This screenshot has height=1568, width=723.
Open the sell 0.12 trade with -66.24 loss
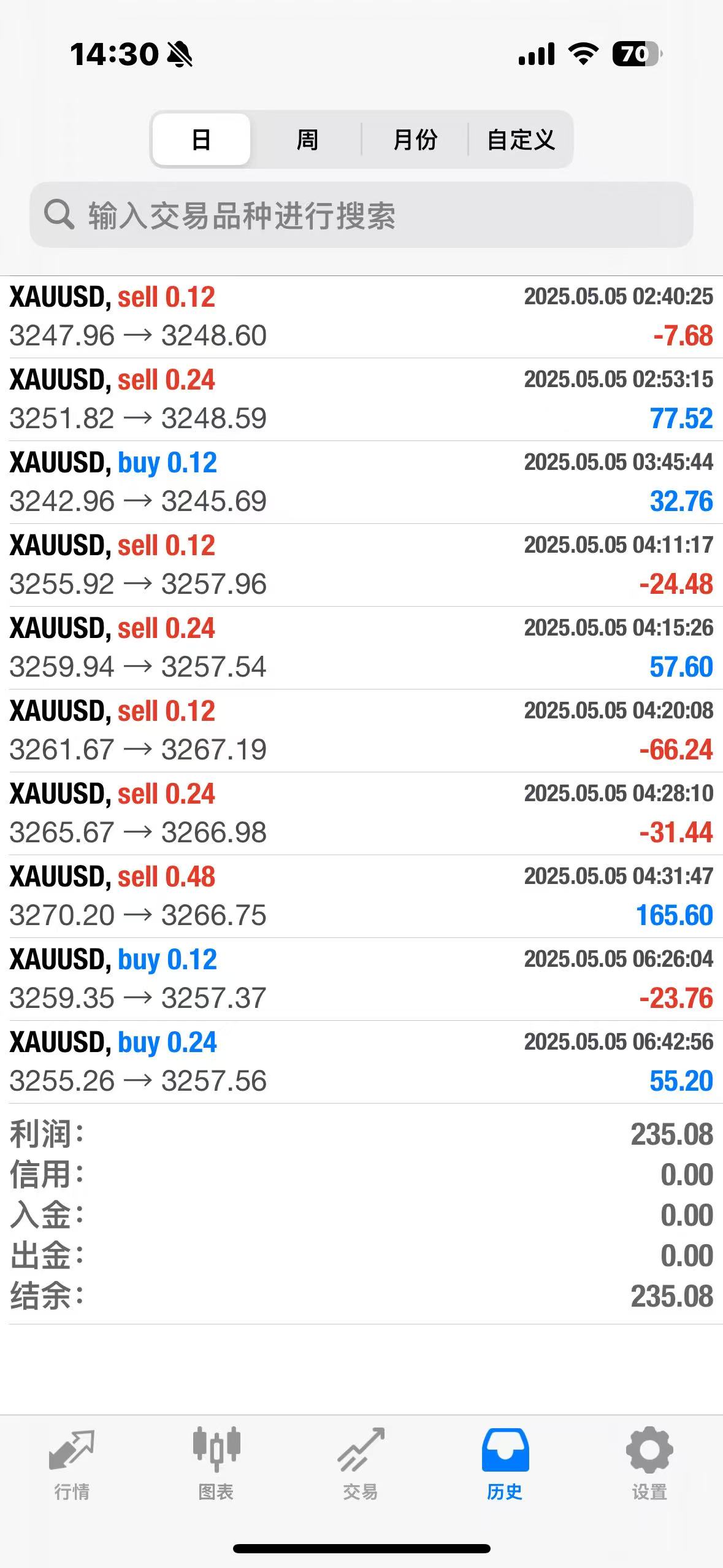[361, 731]
